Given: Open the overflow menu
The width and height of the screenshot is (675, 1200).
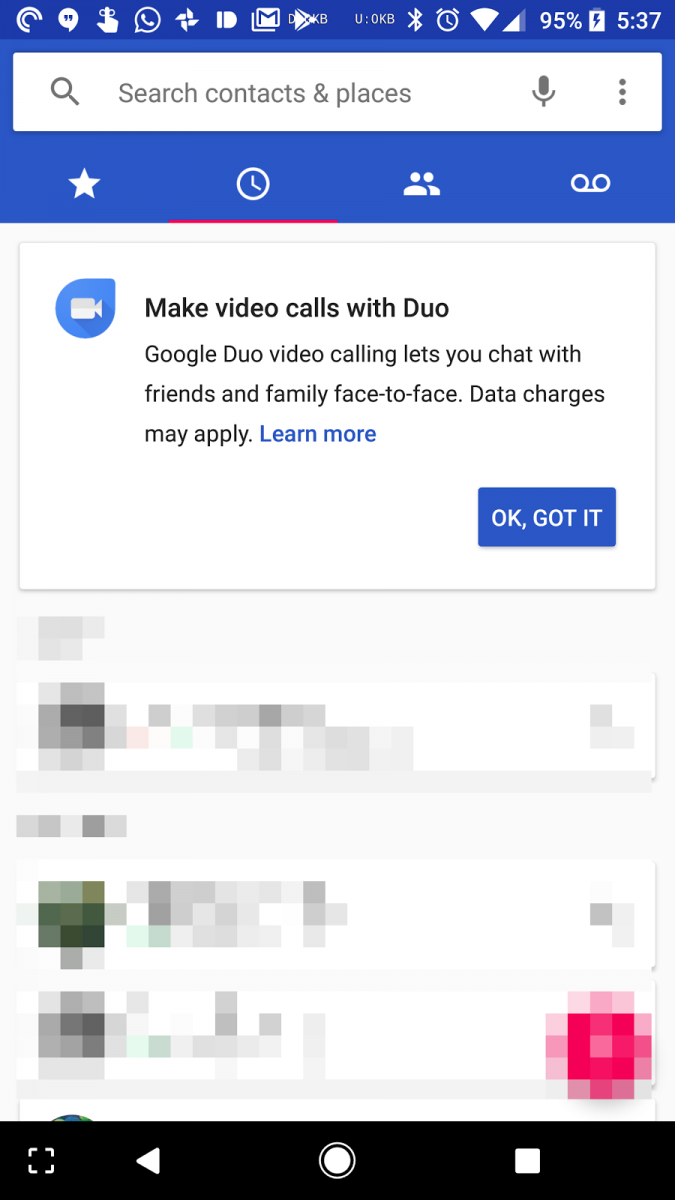Looking at the screenshot, I should coord(622,92).
